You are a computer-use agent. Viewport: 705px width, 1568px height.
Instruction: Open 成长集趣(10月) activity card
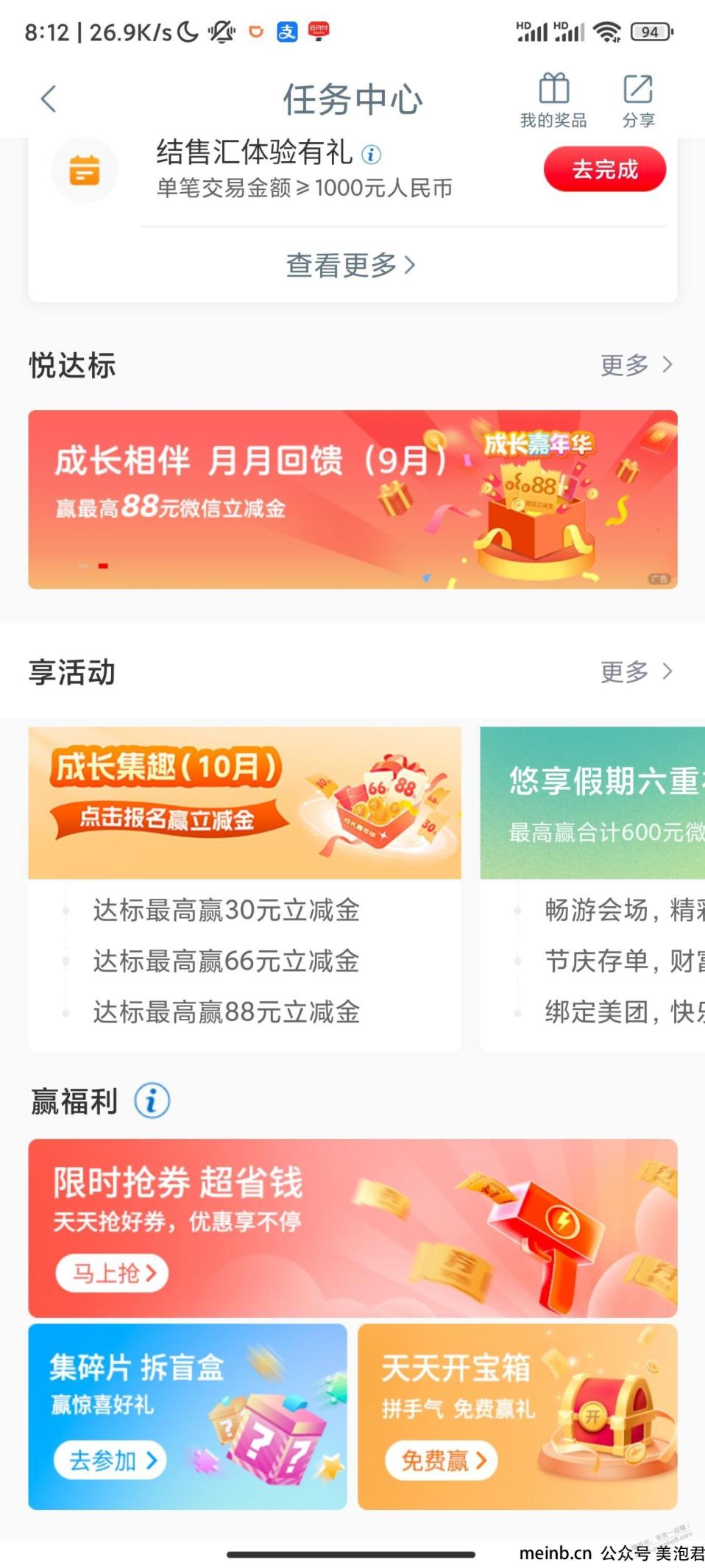tap(244, 804)
